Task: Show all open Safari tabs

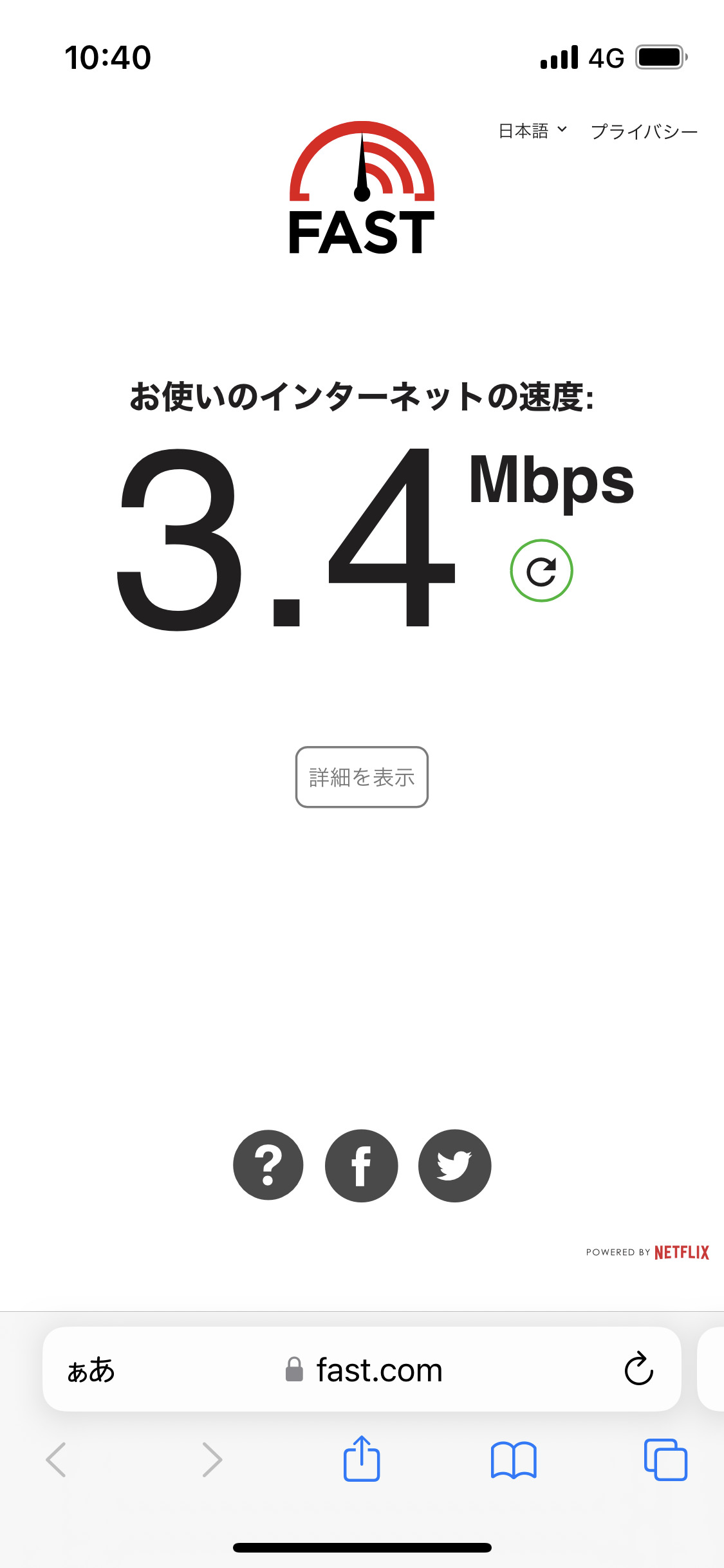Action: (665, 1459)
